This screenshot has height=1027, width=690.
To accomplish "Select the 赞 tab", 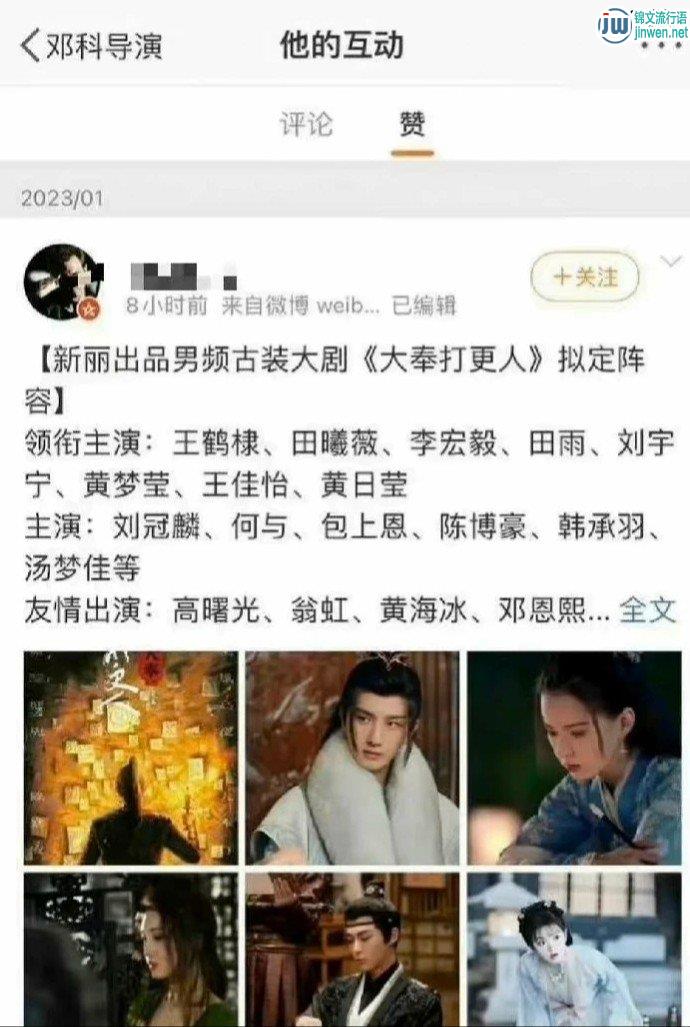I will 412,125.
